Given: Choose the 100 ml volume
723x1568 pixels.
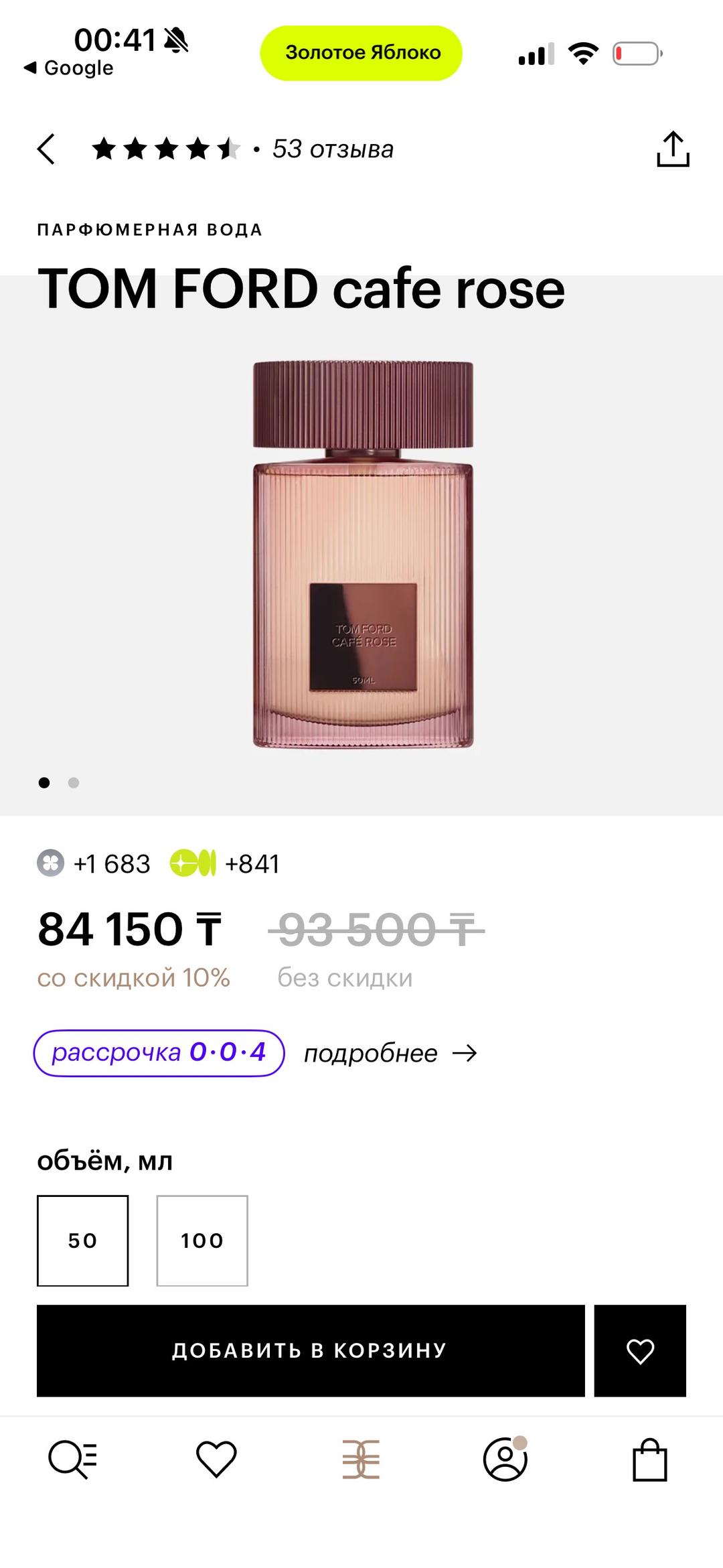Looking at the screenshot, I should [x=202, y=1240].
